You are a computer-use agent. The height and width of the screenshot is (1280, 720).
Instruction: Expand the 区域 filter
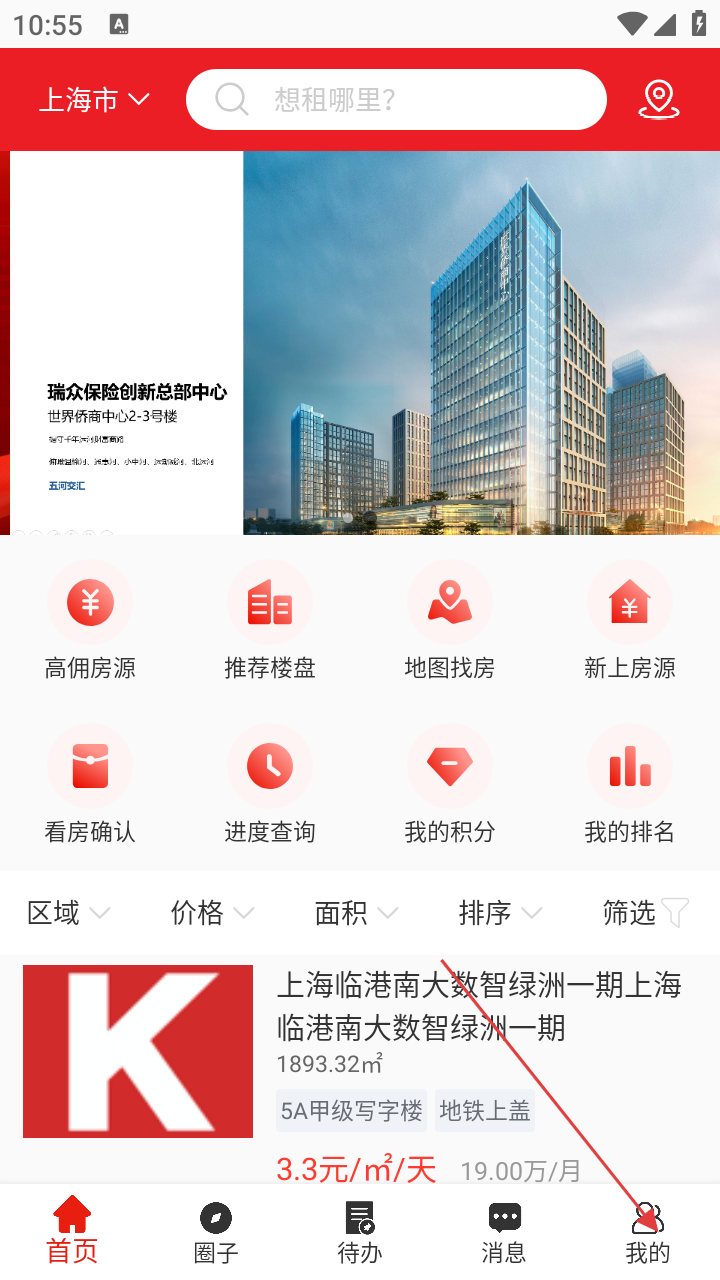pos(68,913)
